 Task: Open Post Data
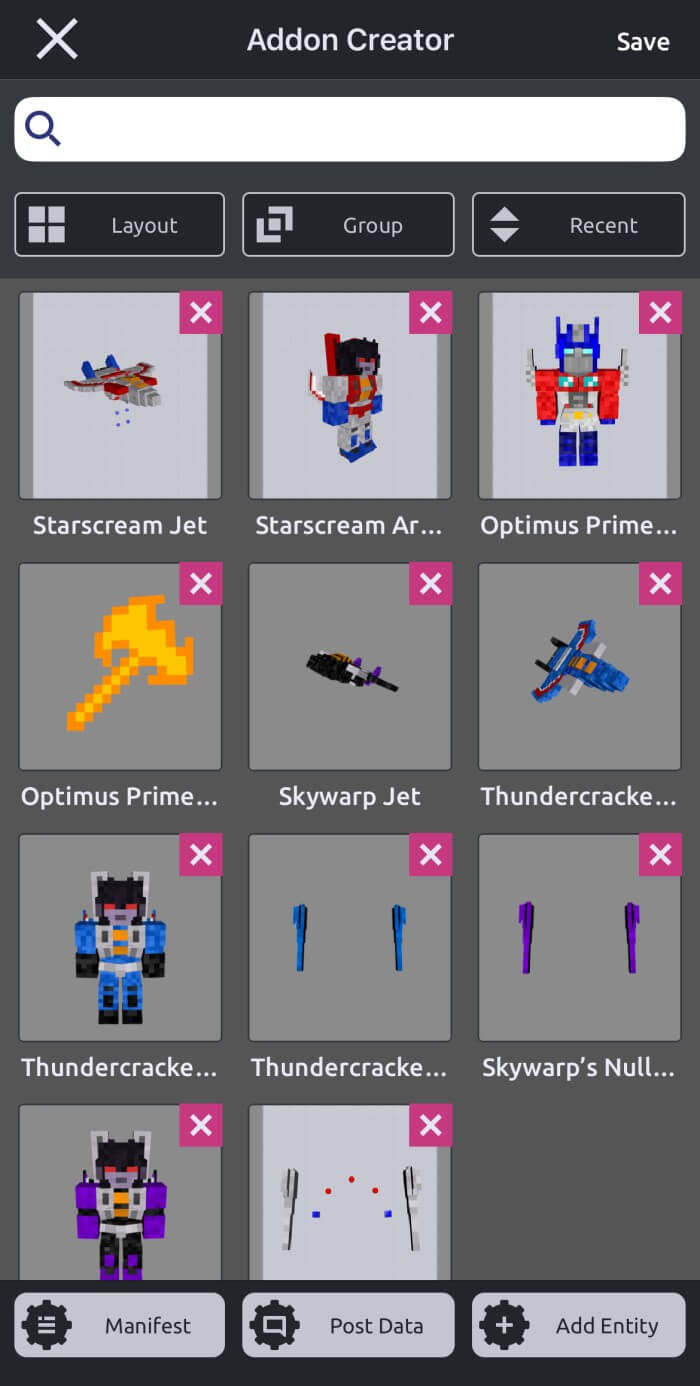[x=348, y=1325]
